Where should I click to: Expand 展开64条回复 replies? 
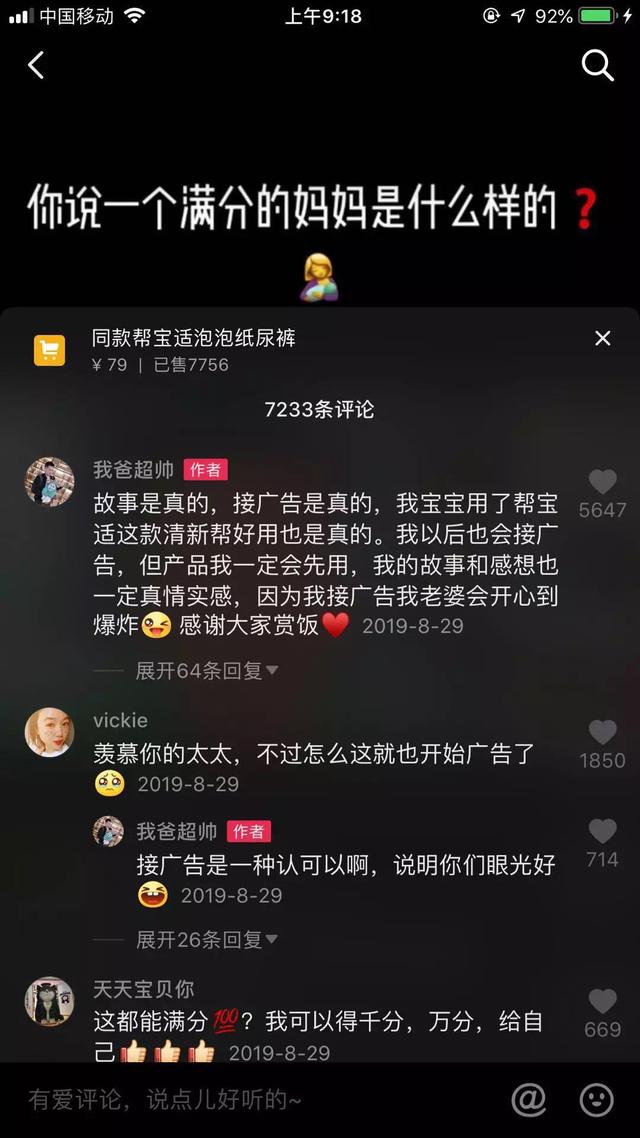click(206, 670)
